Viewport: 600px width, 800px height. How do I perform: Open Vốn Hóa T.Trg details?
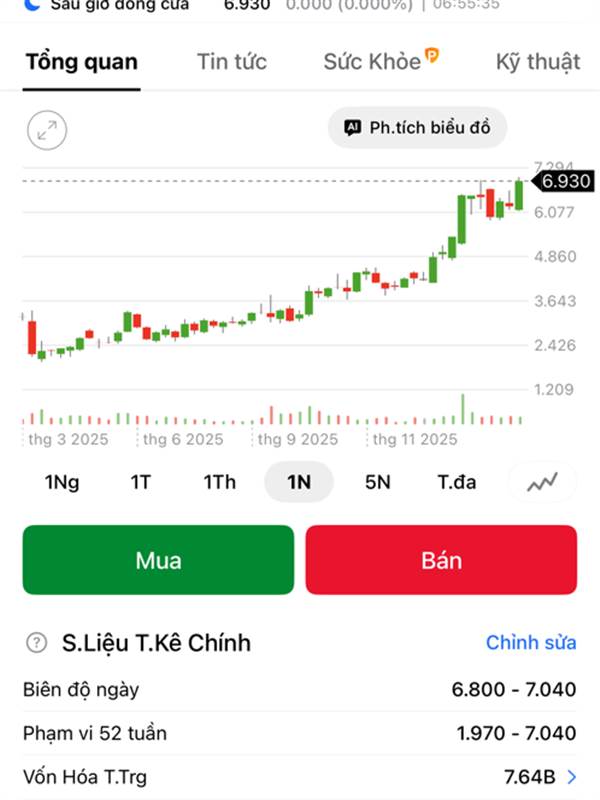click(572, 777)
